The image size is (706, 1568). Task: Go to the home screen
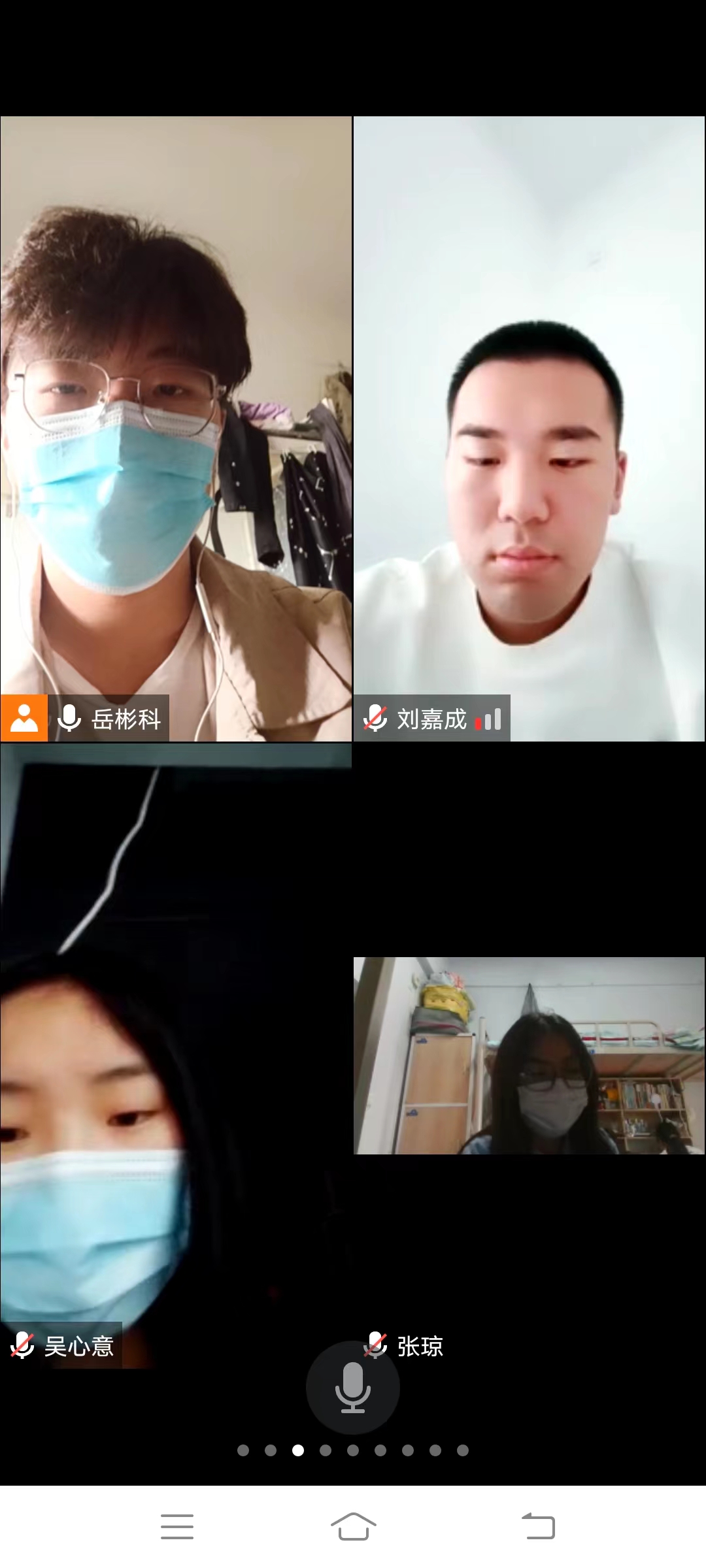point(353,1527)
